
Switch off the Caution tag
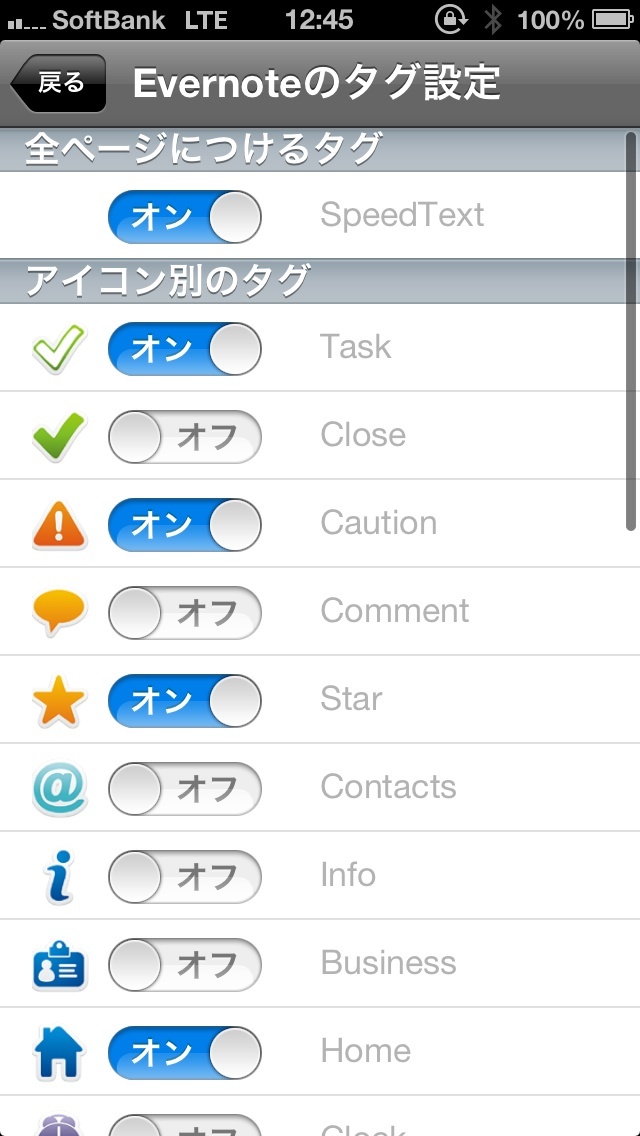(x=184, y=525)
